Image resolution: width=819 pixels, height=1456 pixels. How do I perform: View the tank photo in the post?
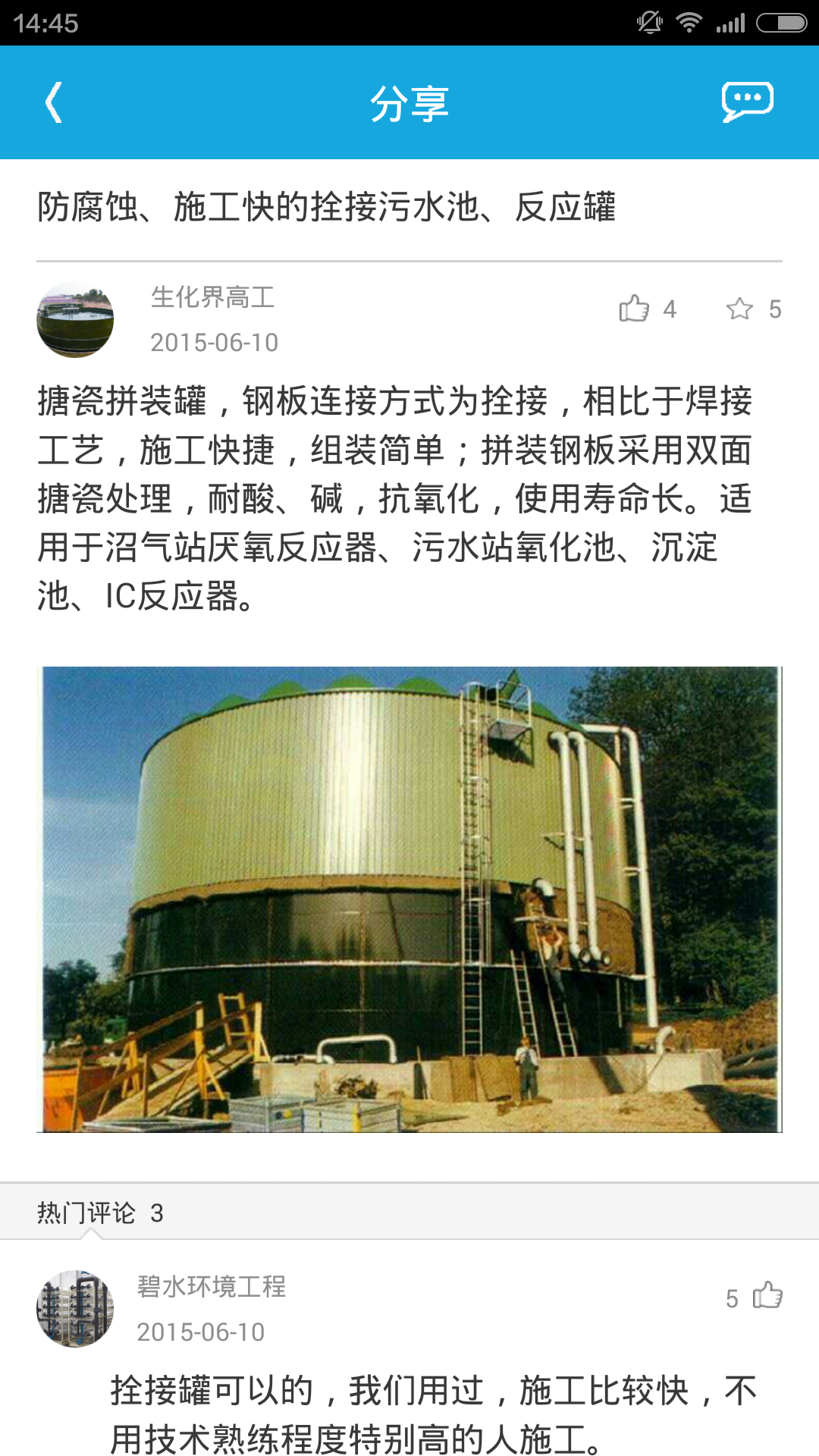pos(409,899)
